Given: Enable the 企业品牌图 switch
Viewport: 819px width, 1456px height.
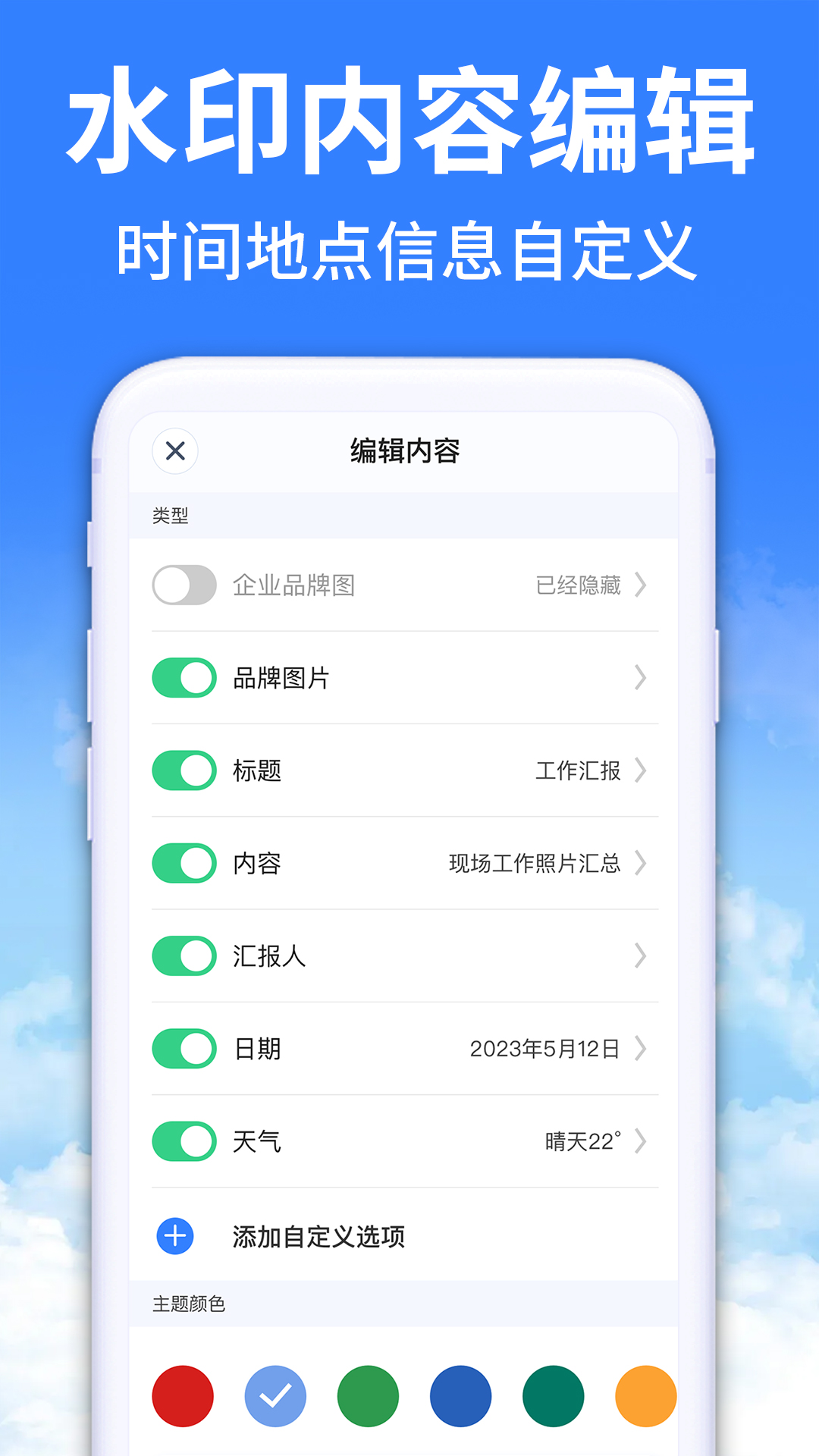Looking at the screenshot, I should coord(183,584).
